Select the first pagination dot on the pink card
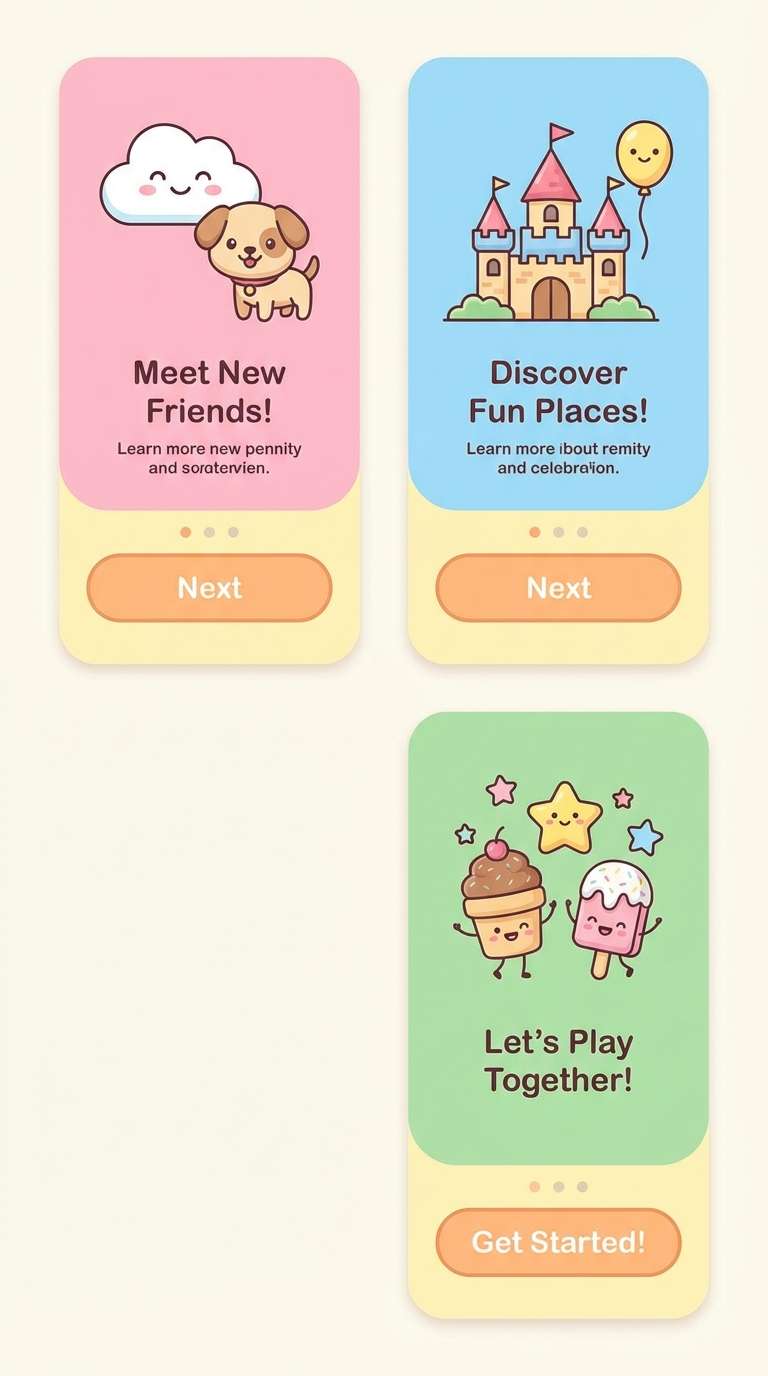Screen dimensions: 768x1376 point(186,532)
